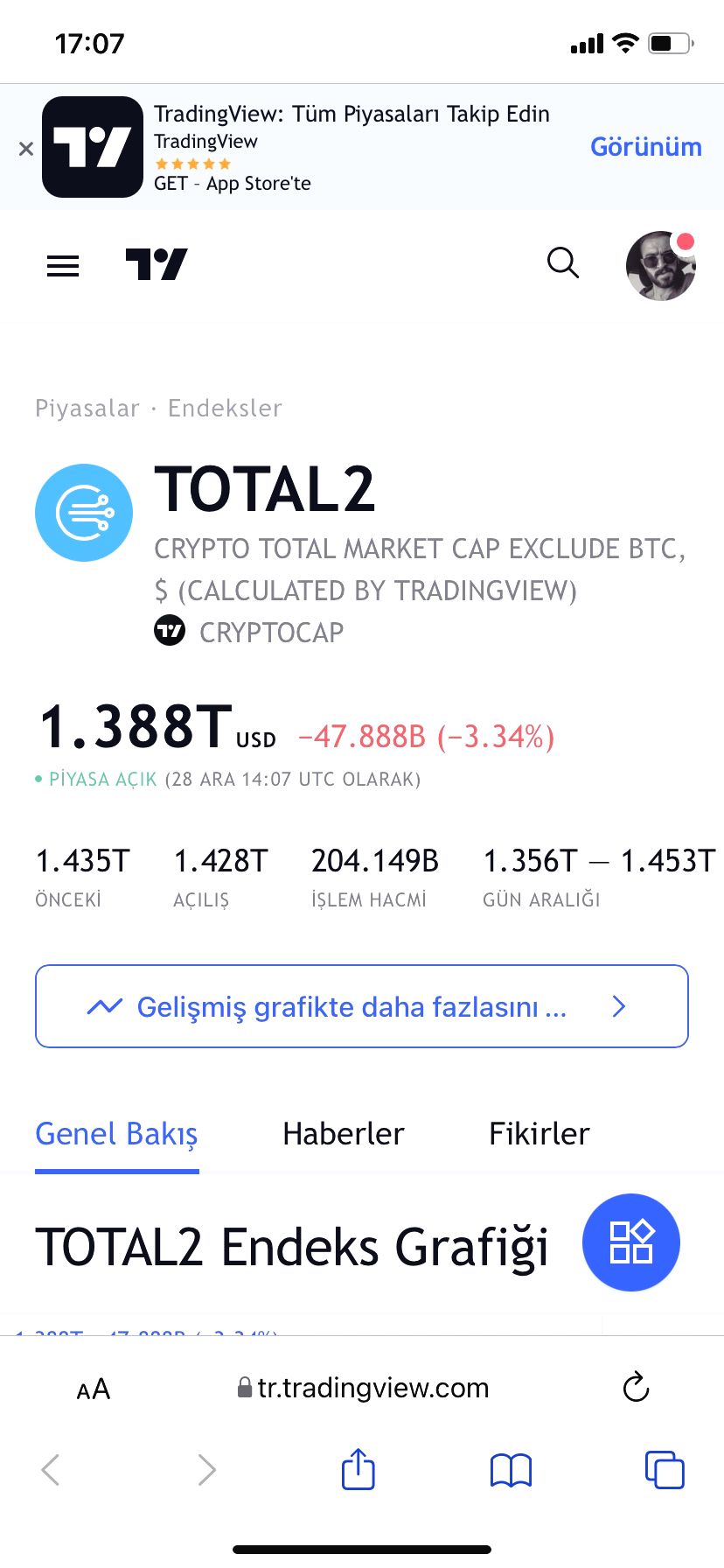Dismiss the TradingView app banner
This screenshot has height=1568, width=724.
[26, 149]
